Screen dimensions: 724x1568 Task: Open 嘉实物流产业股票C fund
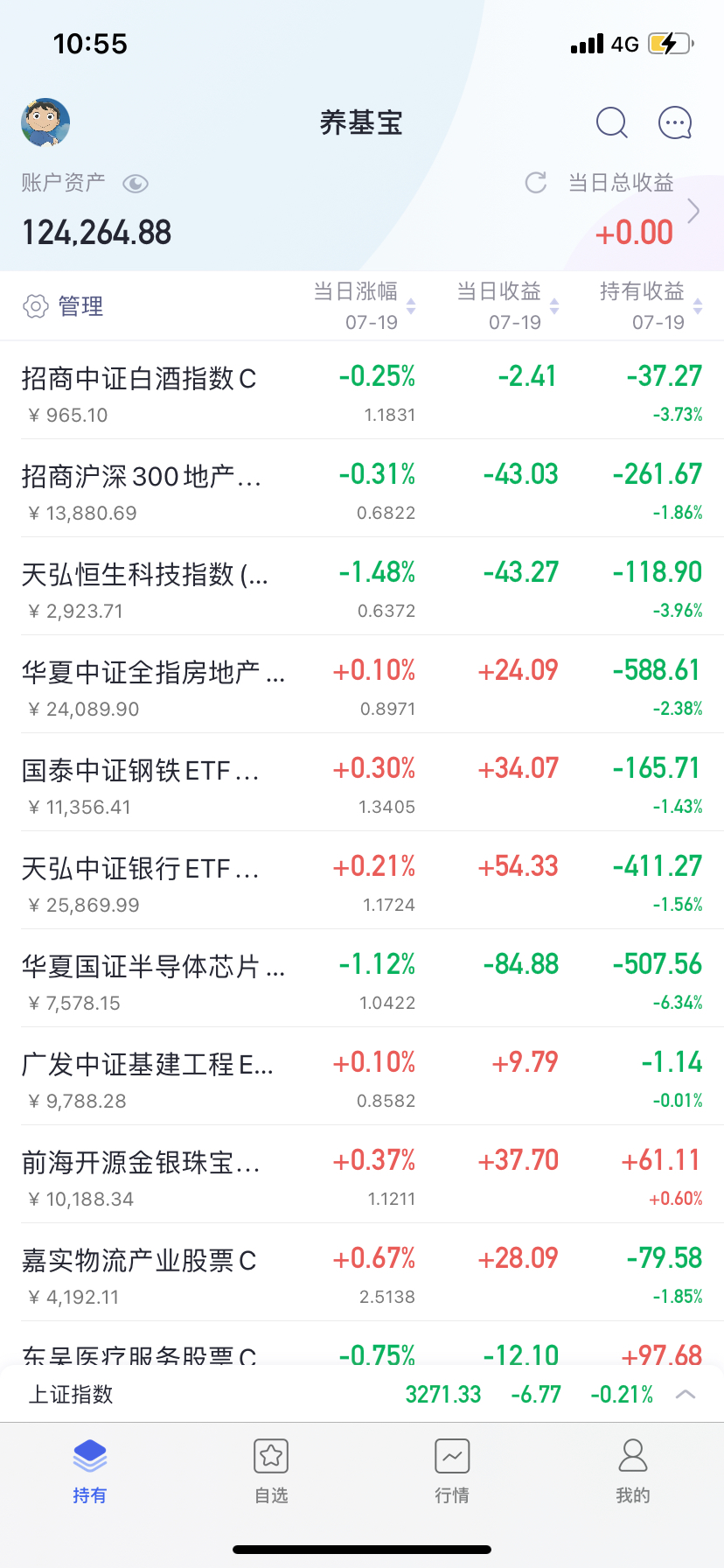coord(362,1272)
